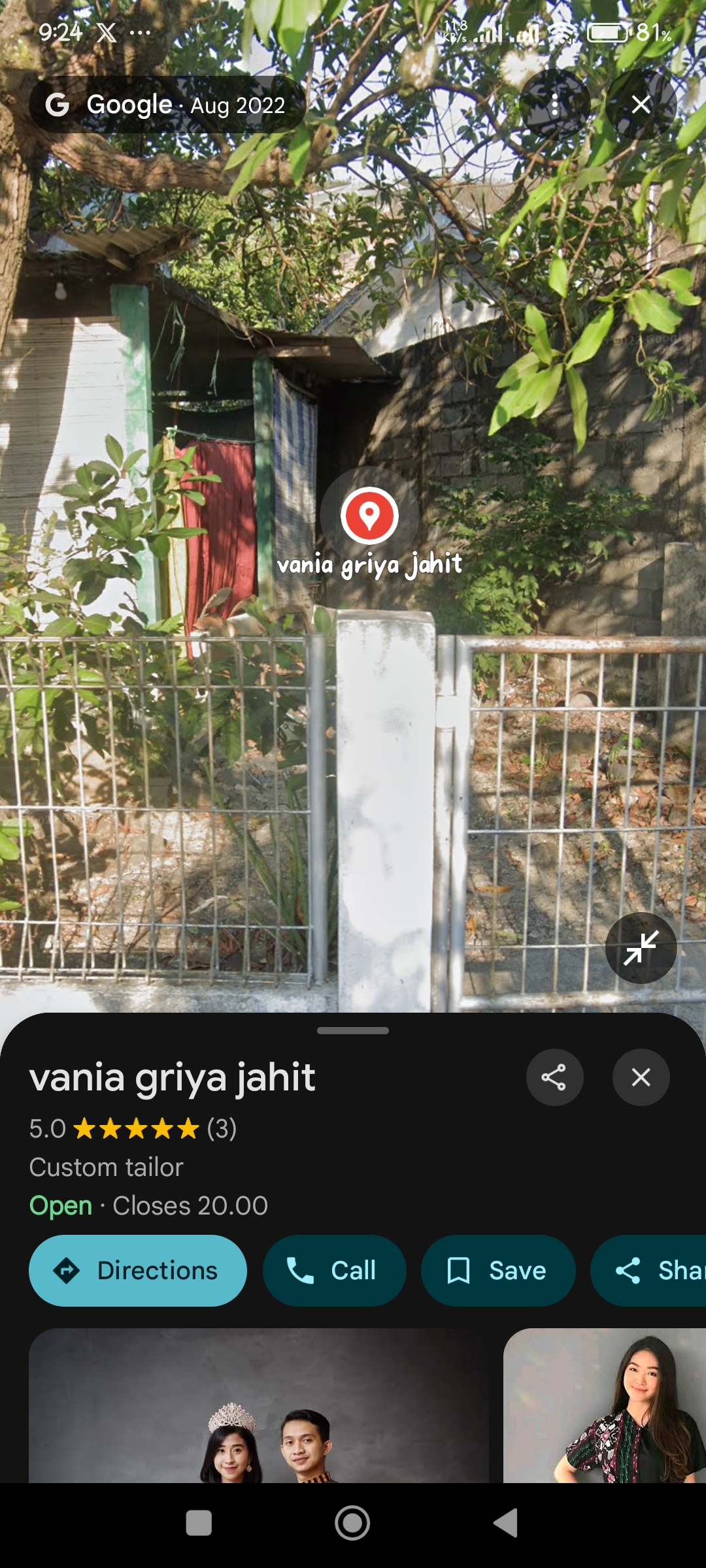Call vania griya jahit

334,1271
